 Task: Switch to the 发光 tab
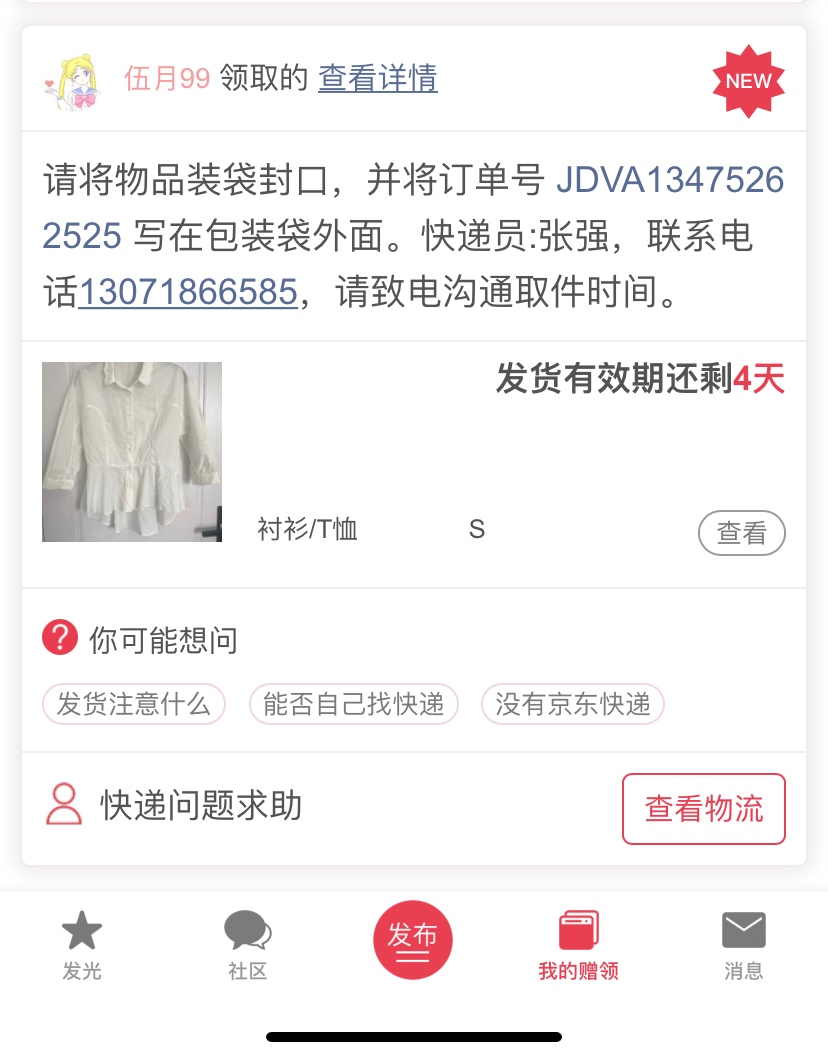82,945
